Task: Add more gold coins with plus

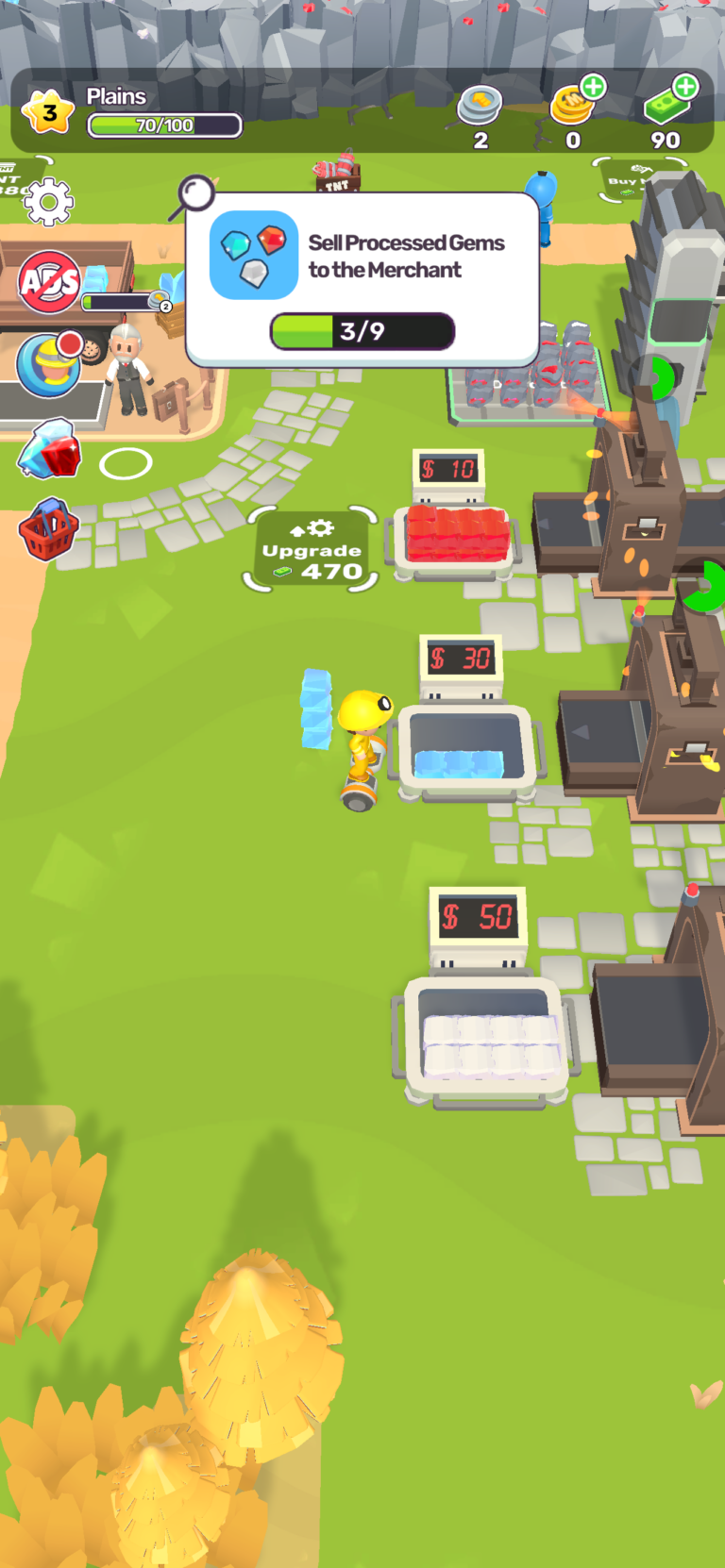Action: (x=593, y=88)
